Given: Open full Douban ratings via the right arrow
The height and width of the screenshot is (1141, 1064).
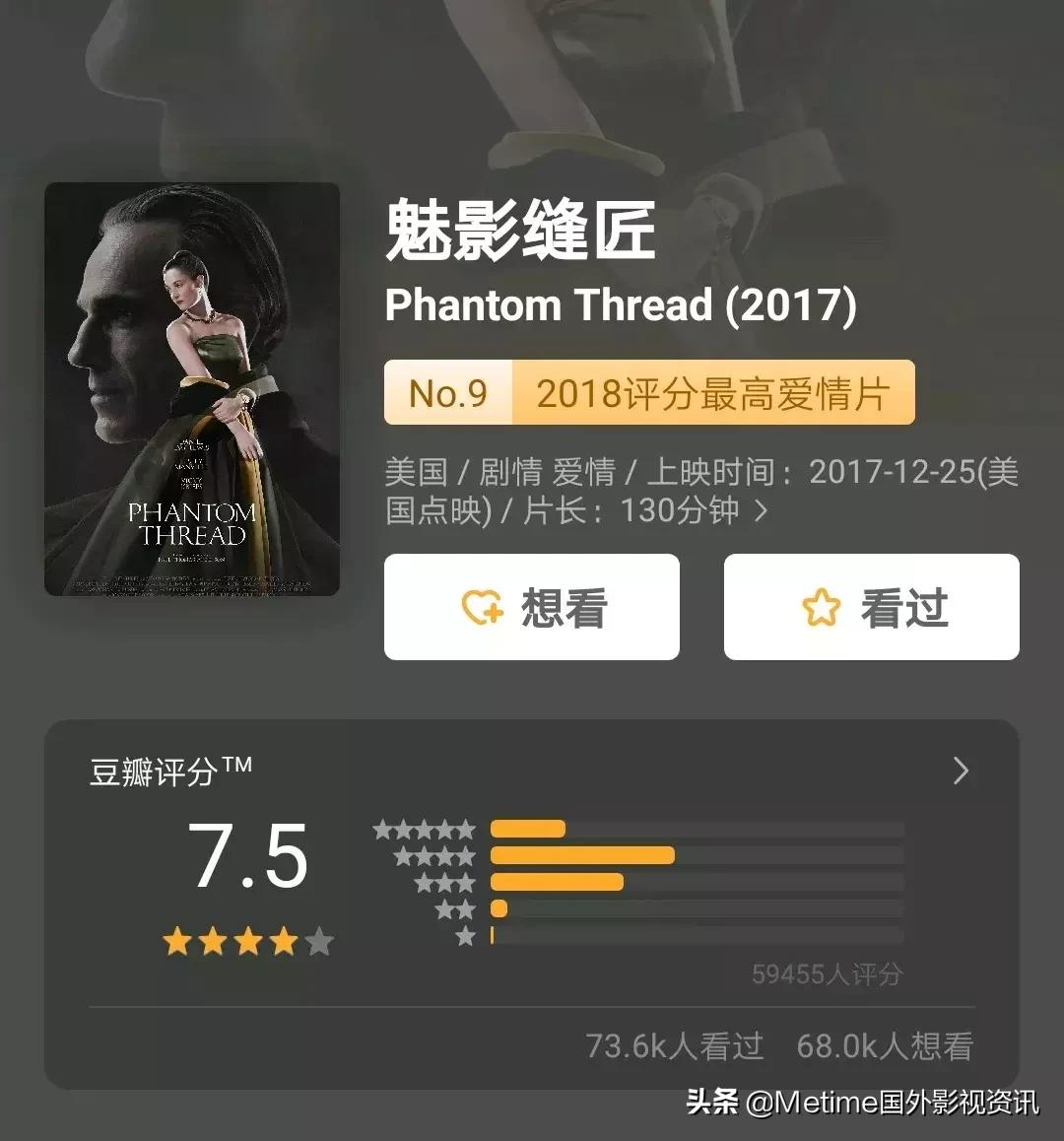Looking at the screenshot, I should (961, 771).
